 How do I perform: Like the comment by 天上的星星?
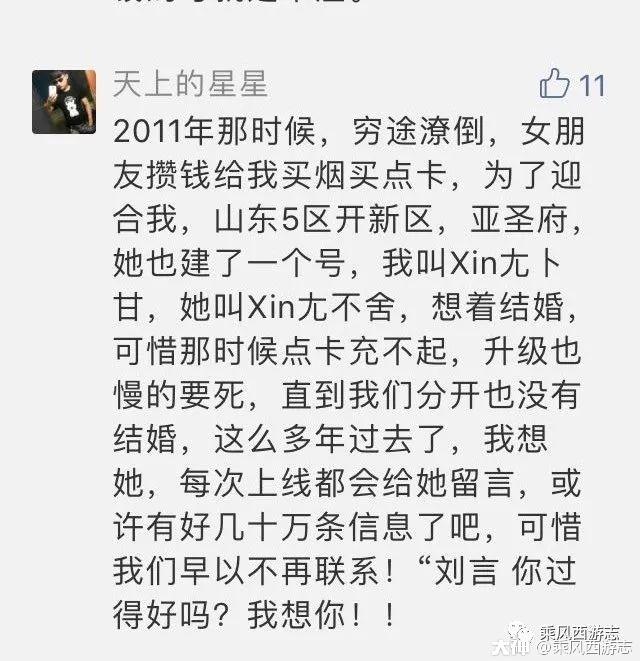point(555,85)
